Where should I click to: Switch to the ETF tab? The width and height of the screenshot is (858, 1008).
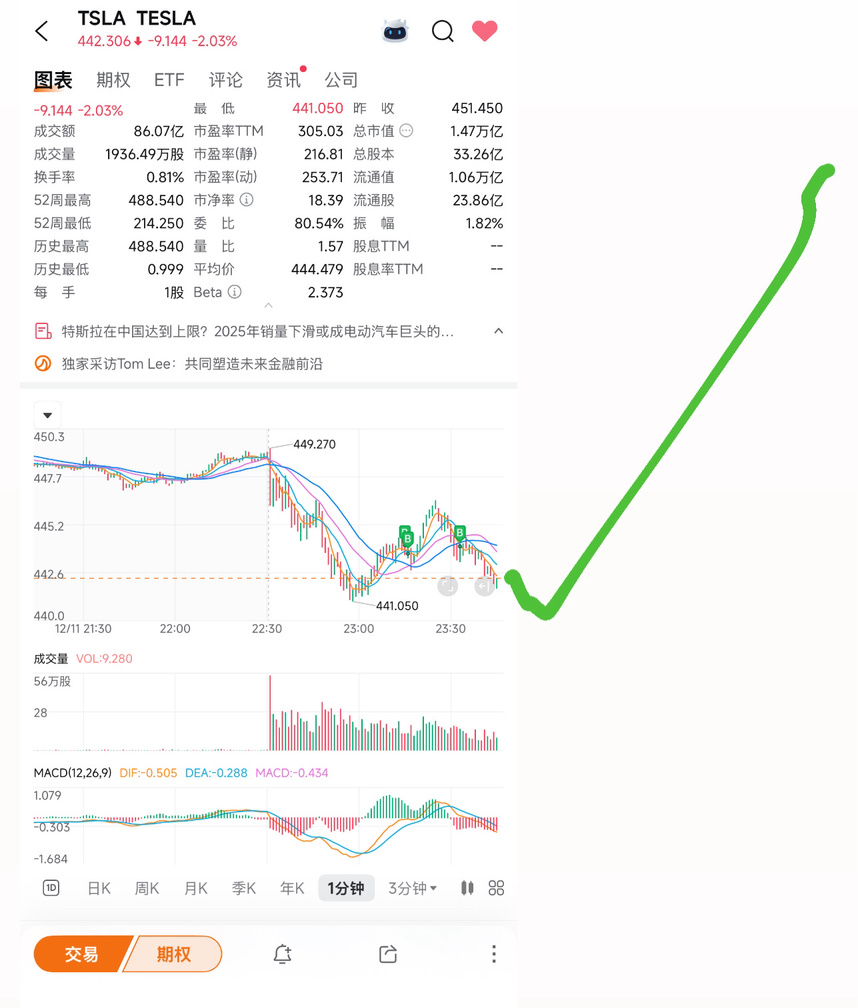tap(169, 80)
